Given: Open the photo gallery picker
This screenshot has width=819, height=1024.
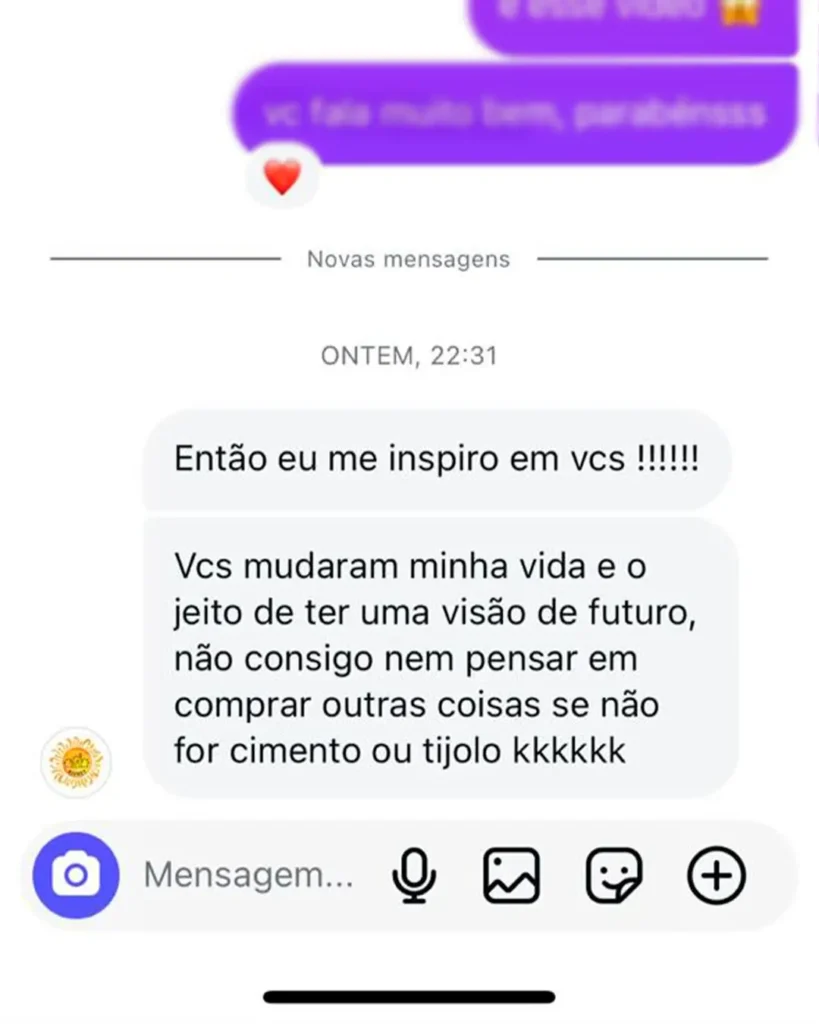Looking at the screenshot, I should [x=511, y=876].
